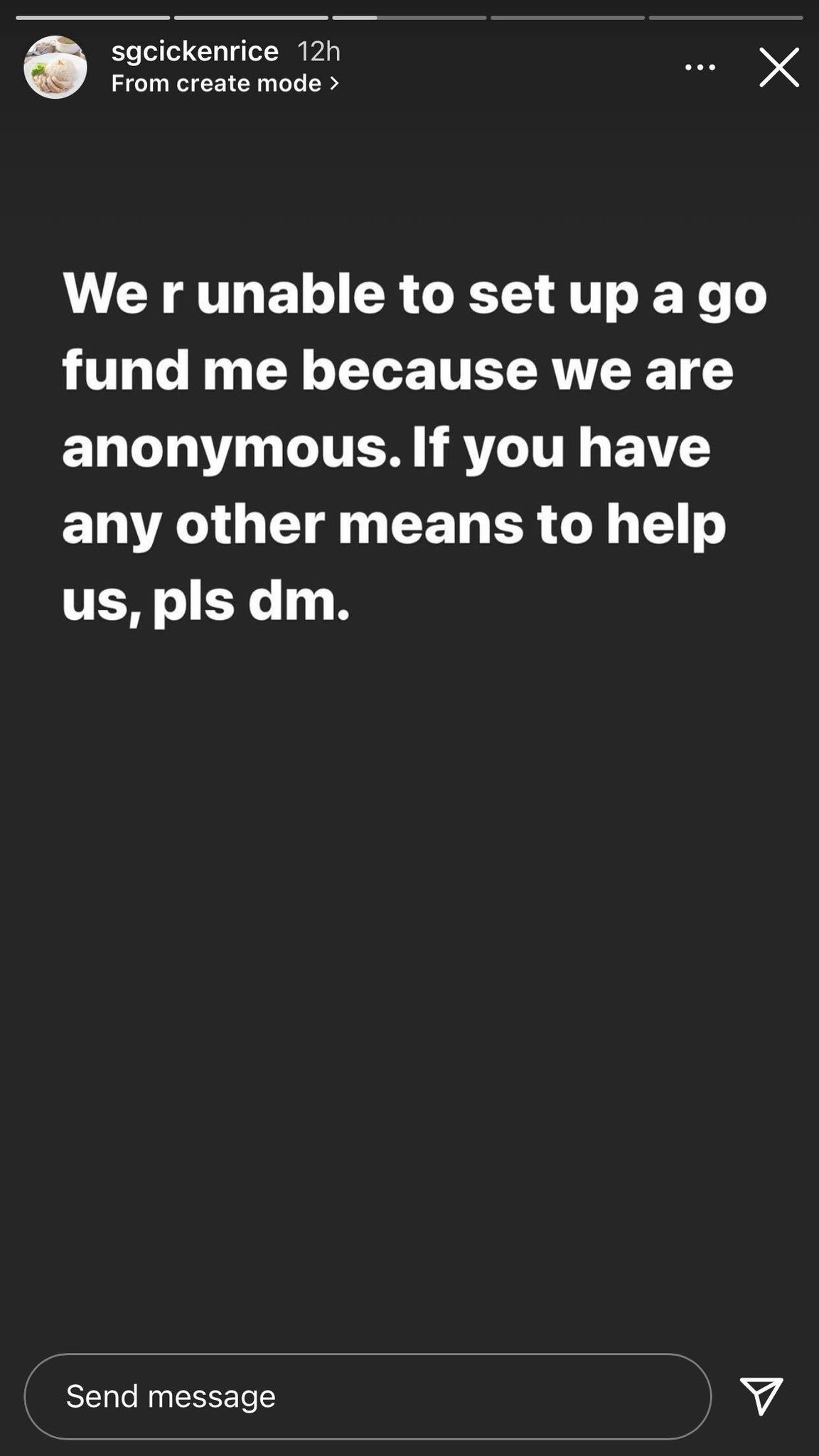819x1456 pixels.
Task: Close the story viewer
Action: pyautogui.click(x=779, y=68)
